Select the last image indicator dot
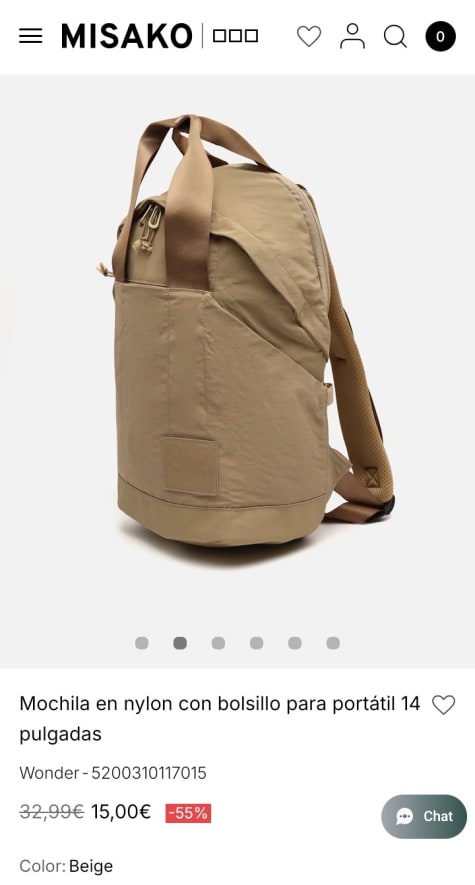Viewport: 475px width, 885px height. 333,643
